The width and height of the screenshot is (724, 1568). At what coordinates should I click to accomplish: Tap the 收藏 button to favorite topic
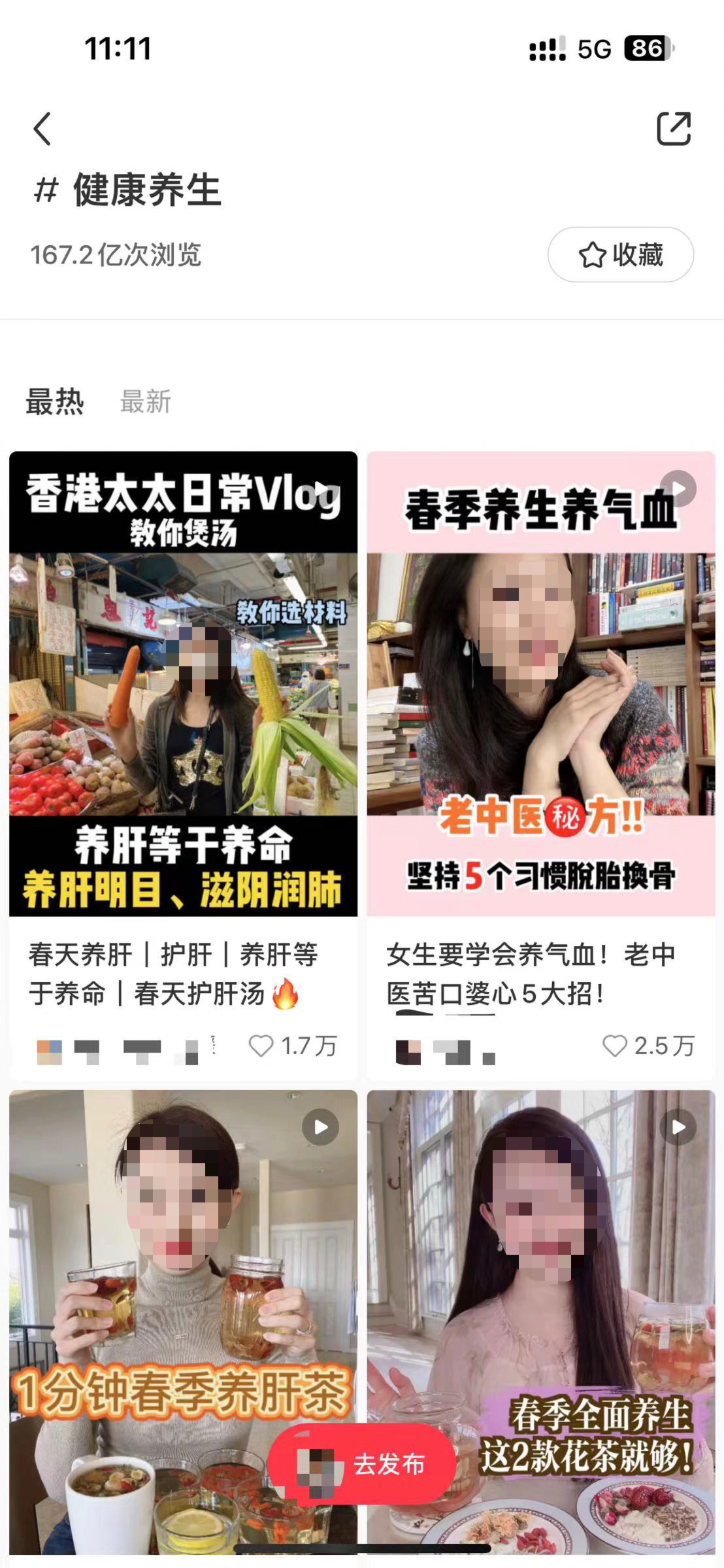pyautogui.click(x=620, y=255)
